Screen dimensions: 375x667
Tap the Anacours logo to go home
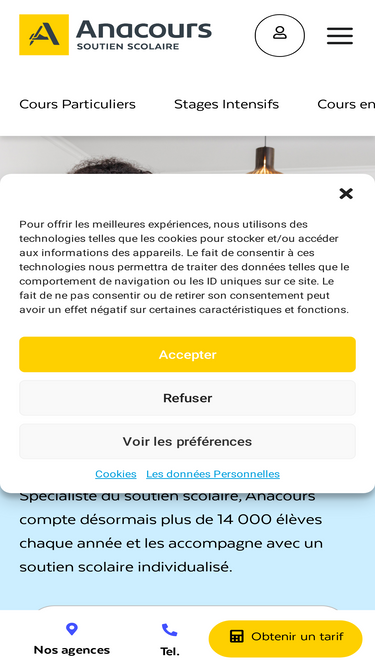[x=115, y=35]
